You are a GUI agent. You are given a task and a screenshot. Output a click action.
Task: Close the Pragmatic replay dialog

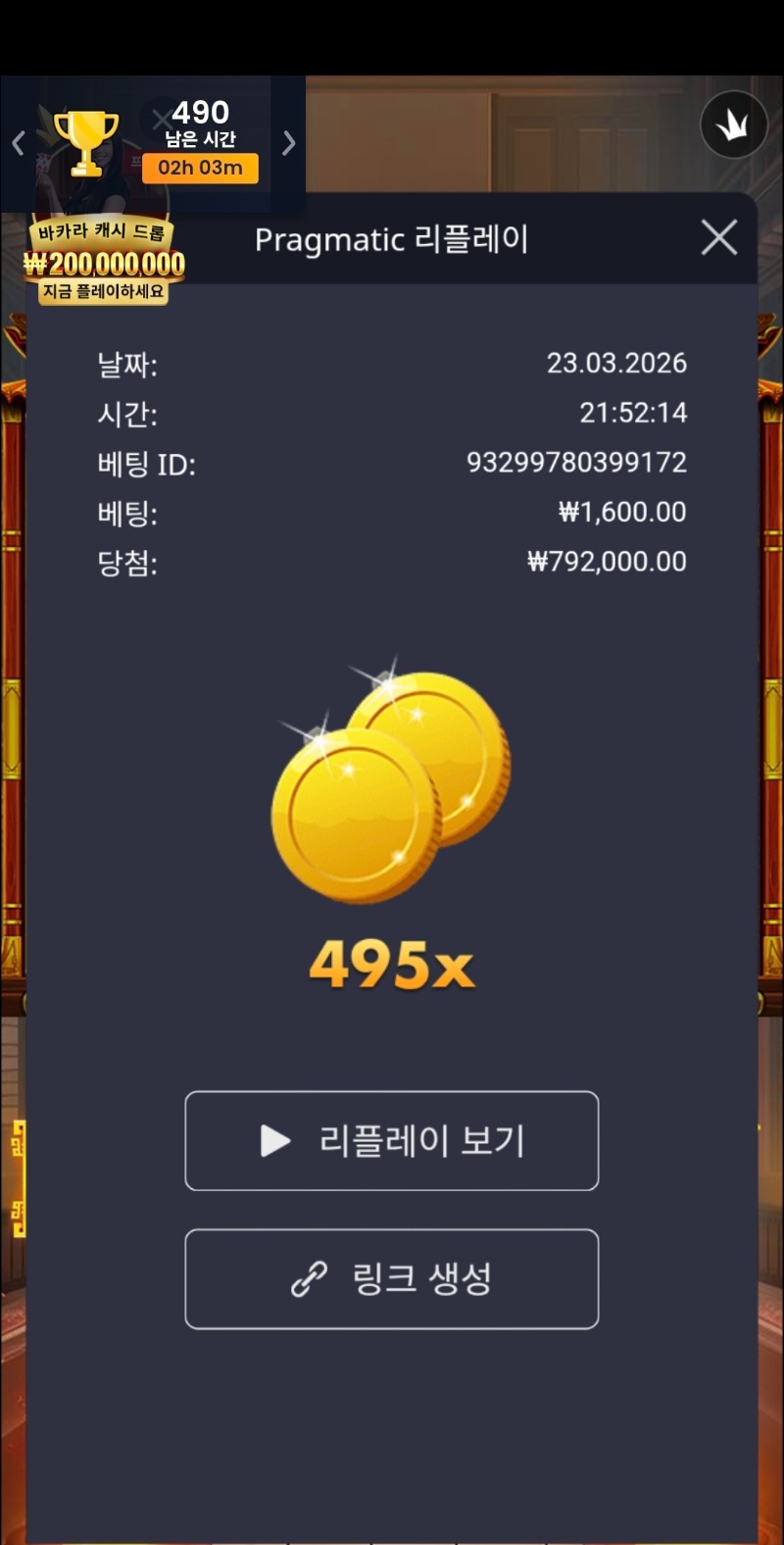(x=719, y=237)
